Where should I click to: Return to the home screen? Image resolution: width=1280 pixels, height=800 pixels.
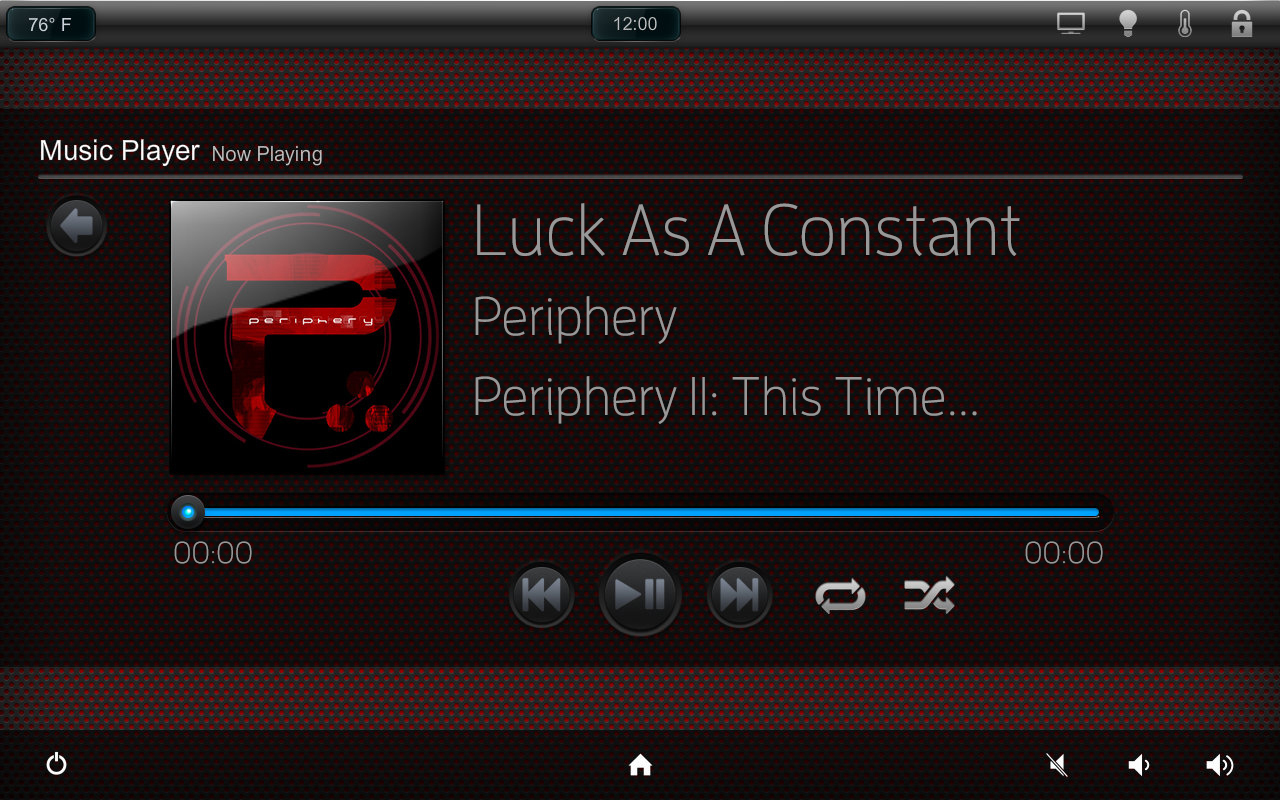click(x=640, y=765)
